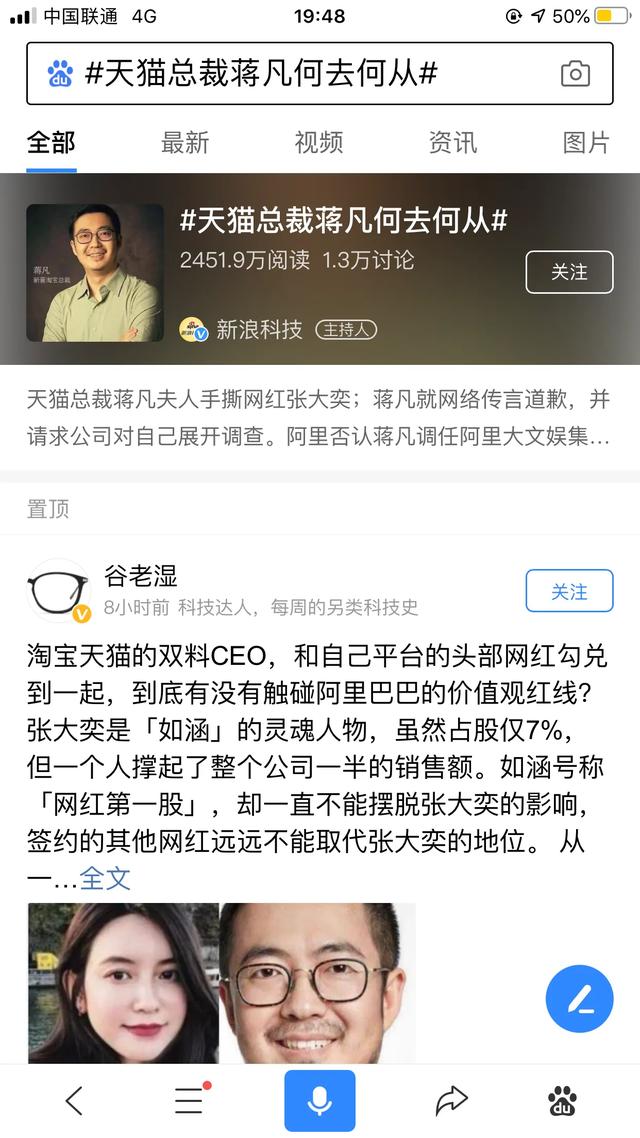Follow the hashtag topic with 关注
The height and width of the screenshot is (1138, 640).
[x=570, y=272]
